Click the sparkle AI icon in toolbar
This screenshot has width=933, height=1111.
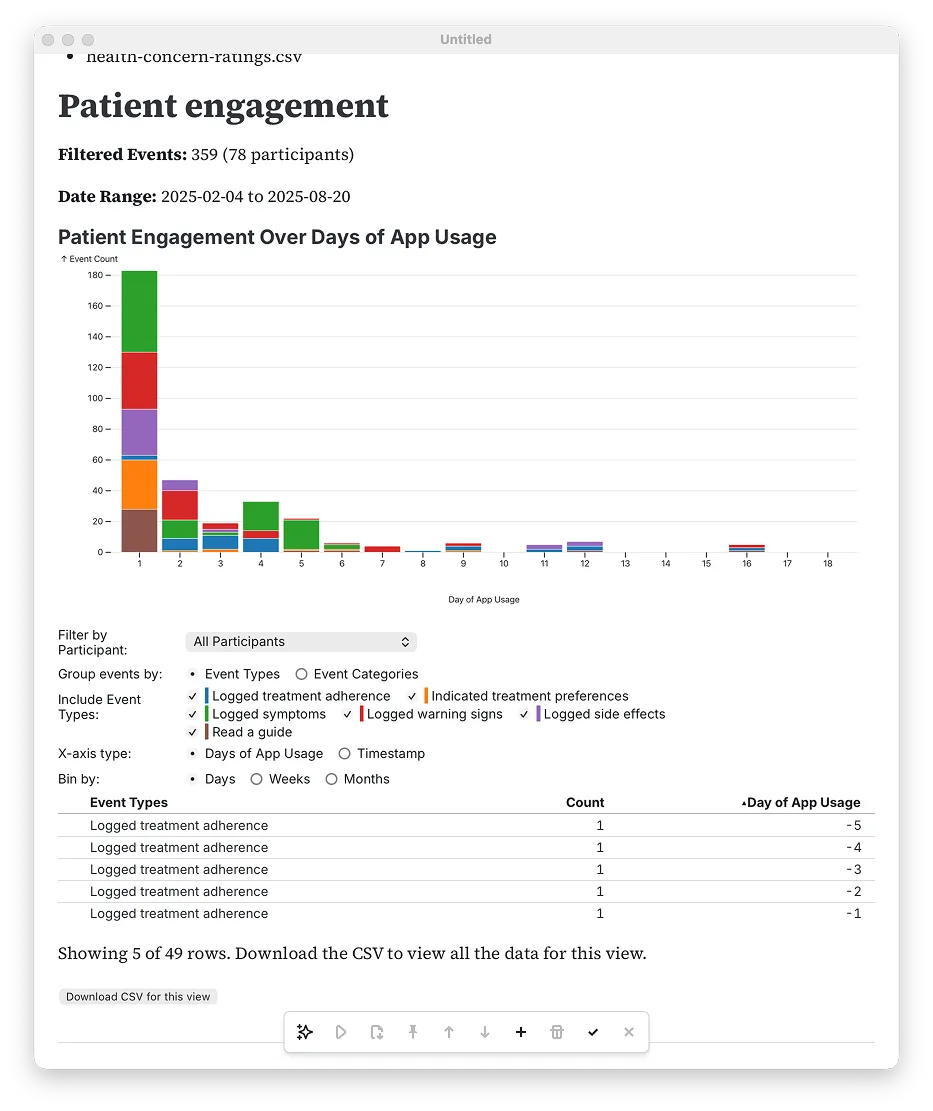tap(305, 1032)
